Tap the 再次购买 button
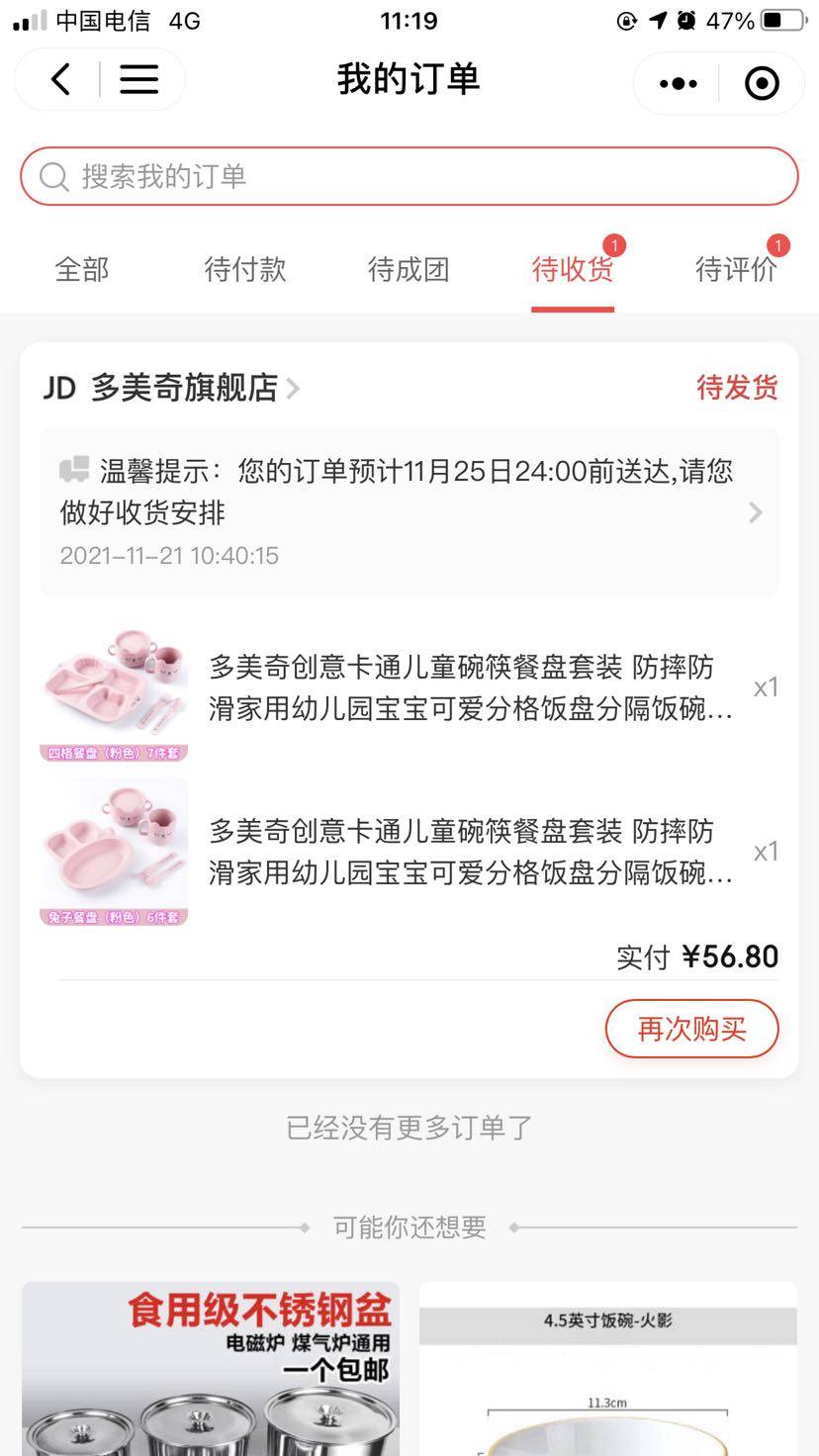Image resolution: width=819 pixels, height=1456 pixels. click(x=691, y=1029)
